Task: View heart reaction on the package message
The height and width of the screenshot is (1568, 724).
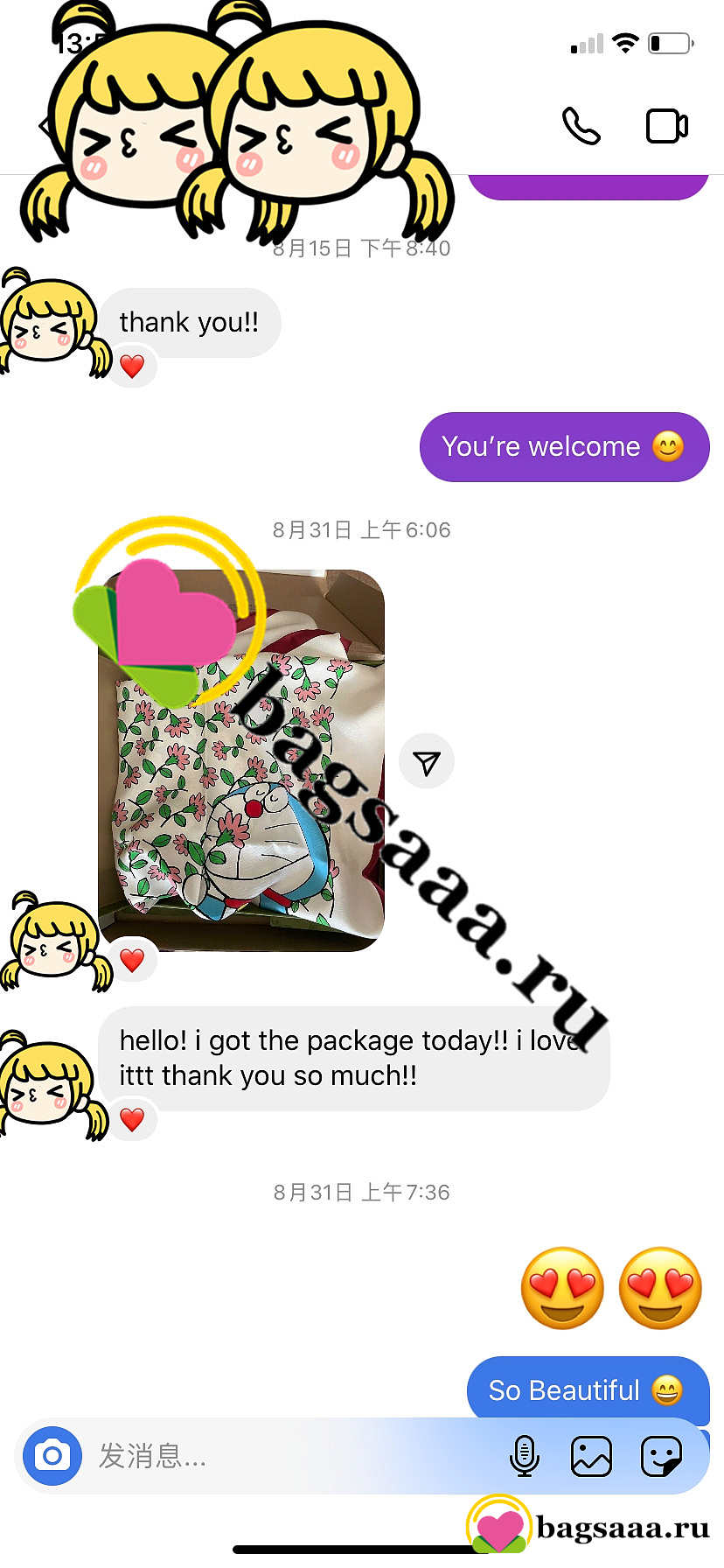Action: coord(132,1119)
